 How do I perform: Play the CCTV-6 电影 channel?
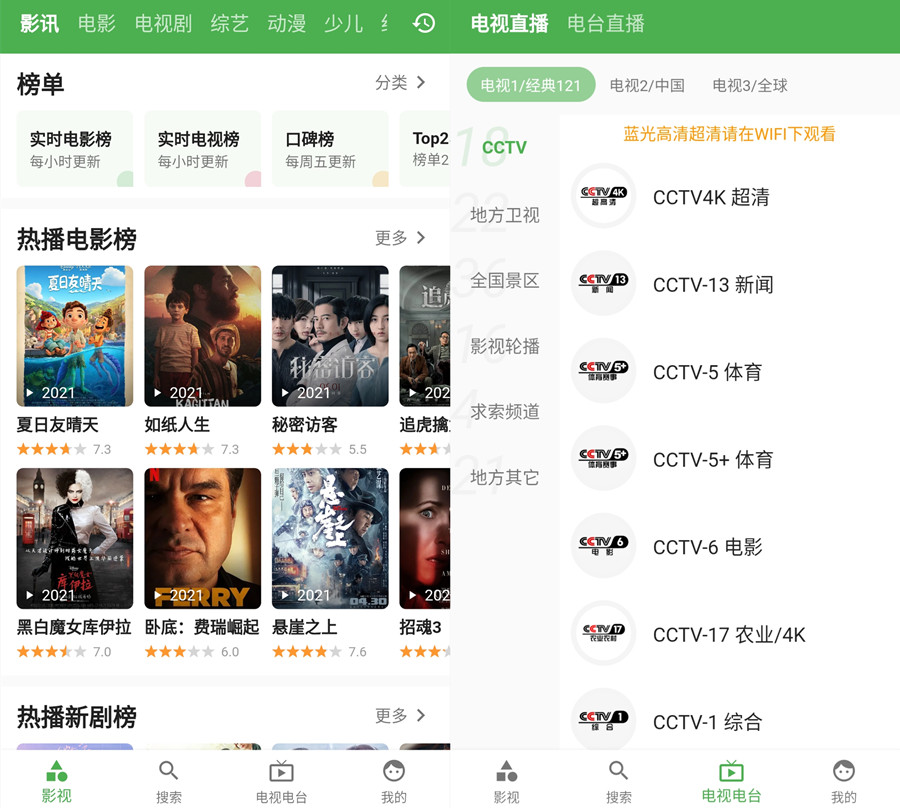(x=707, y=547)
